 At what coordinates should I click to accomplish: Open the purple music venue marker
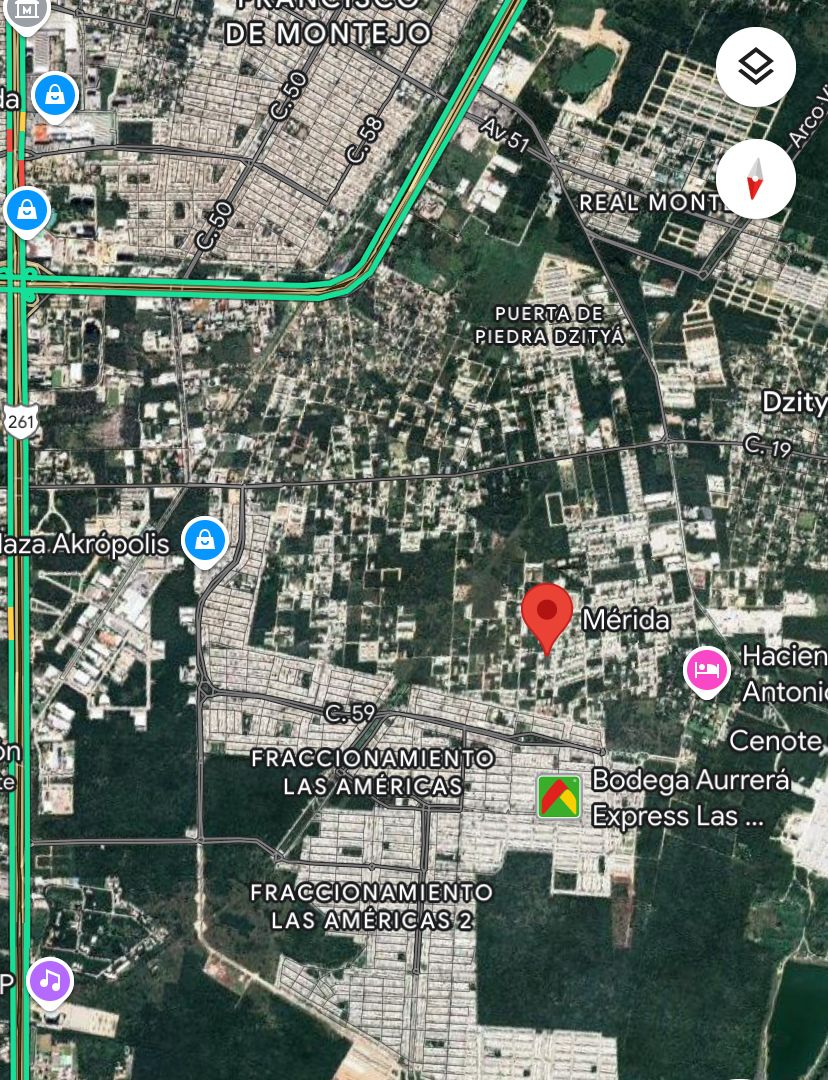click(50, 980)
